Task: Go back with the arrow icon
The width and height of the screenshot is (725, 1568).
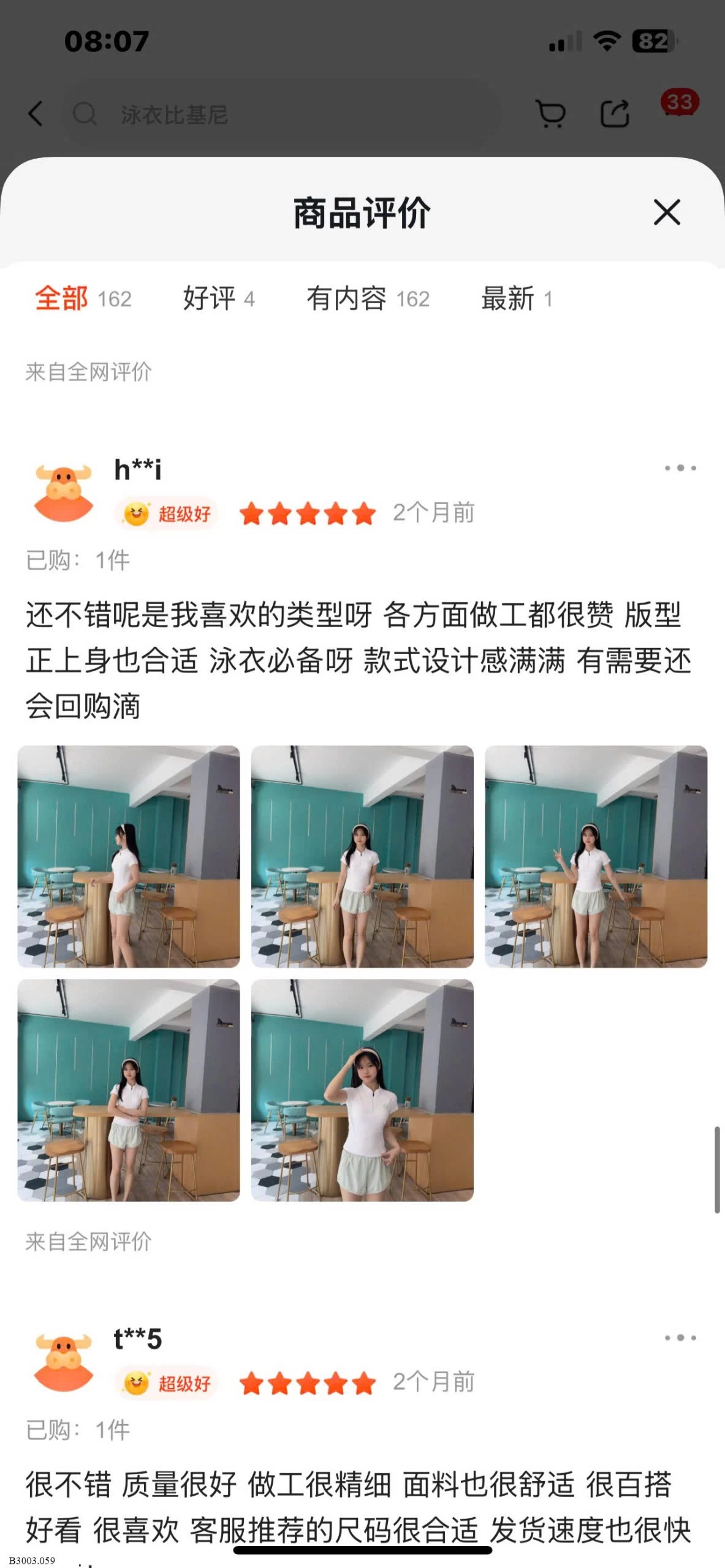Action: (36, 114)
